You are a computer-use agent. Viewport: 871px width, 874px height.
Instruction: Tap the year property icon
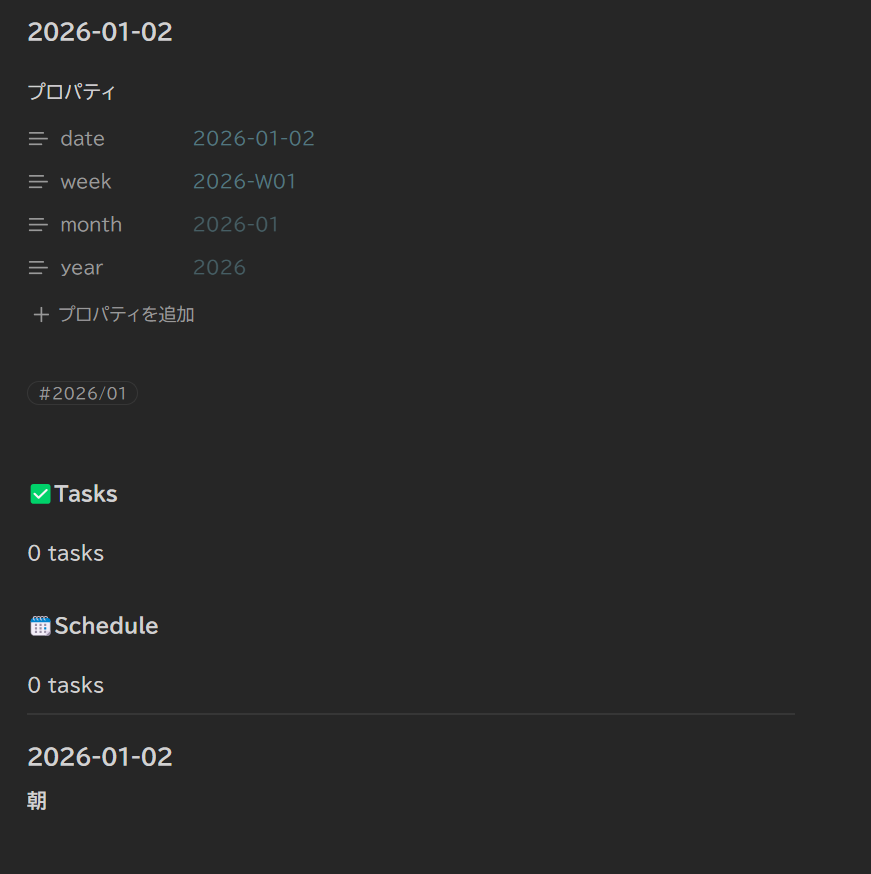pos(38,268)
